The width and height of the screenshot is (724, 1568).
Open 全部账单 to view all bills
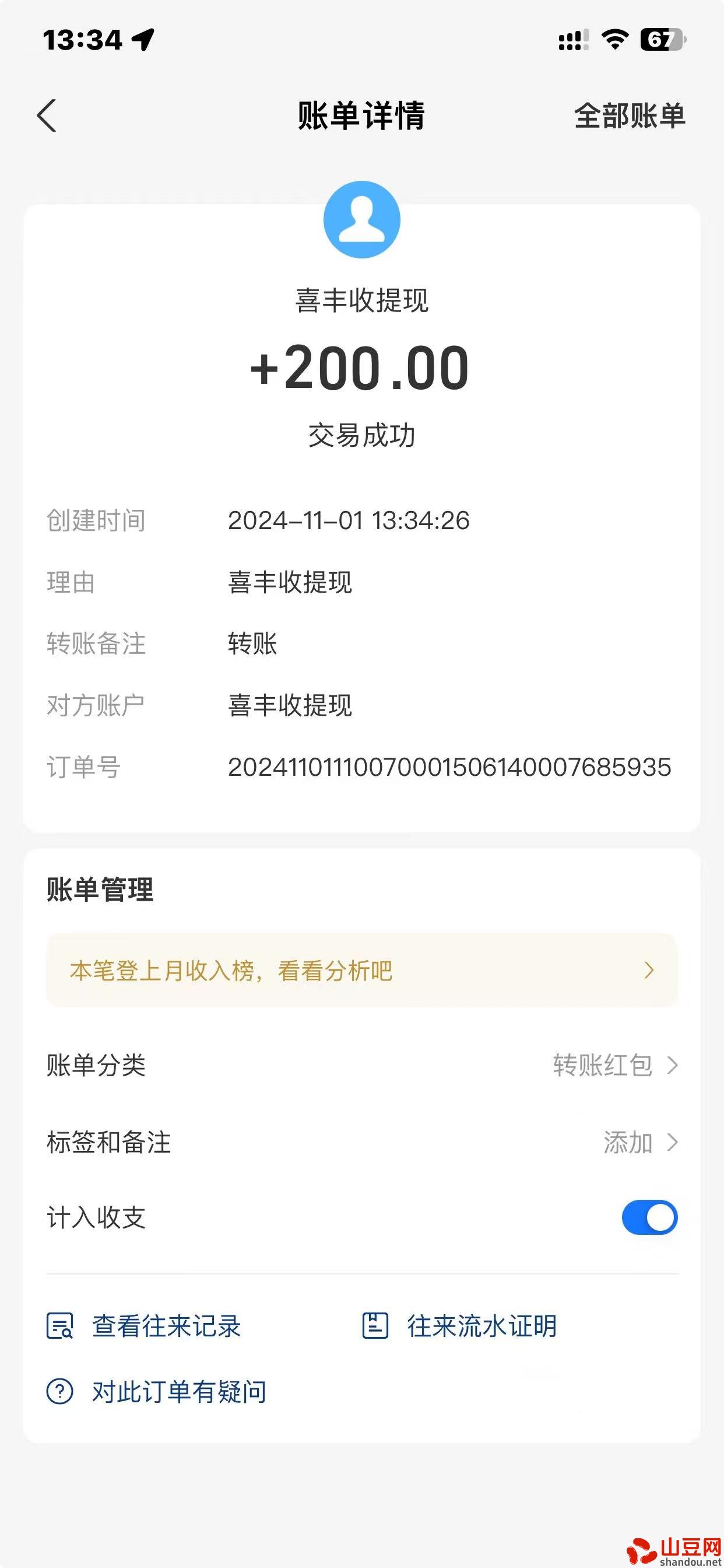point(629,116)
